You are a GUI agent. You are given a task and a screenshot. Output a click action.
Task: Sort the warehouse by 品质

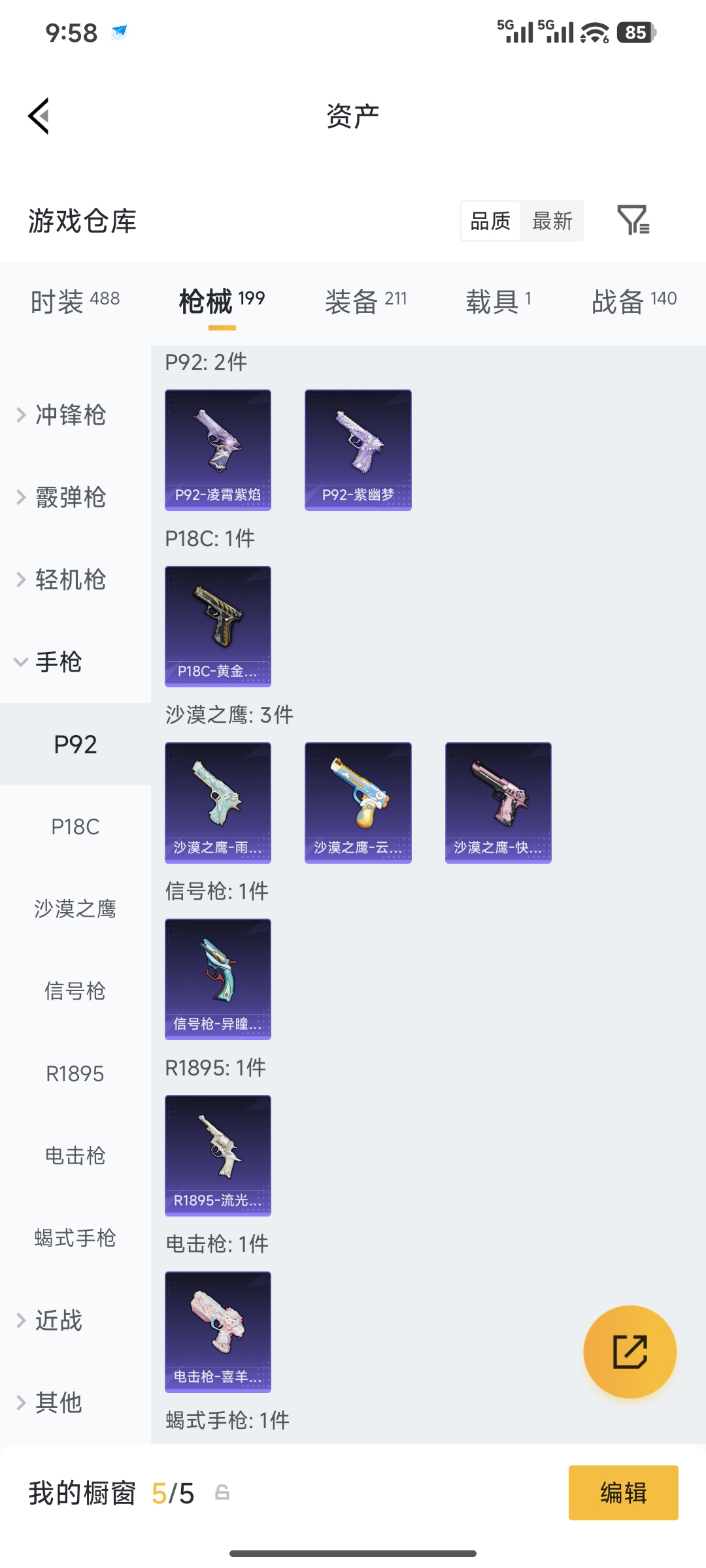click(x=489, y=221)
